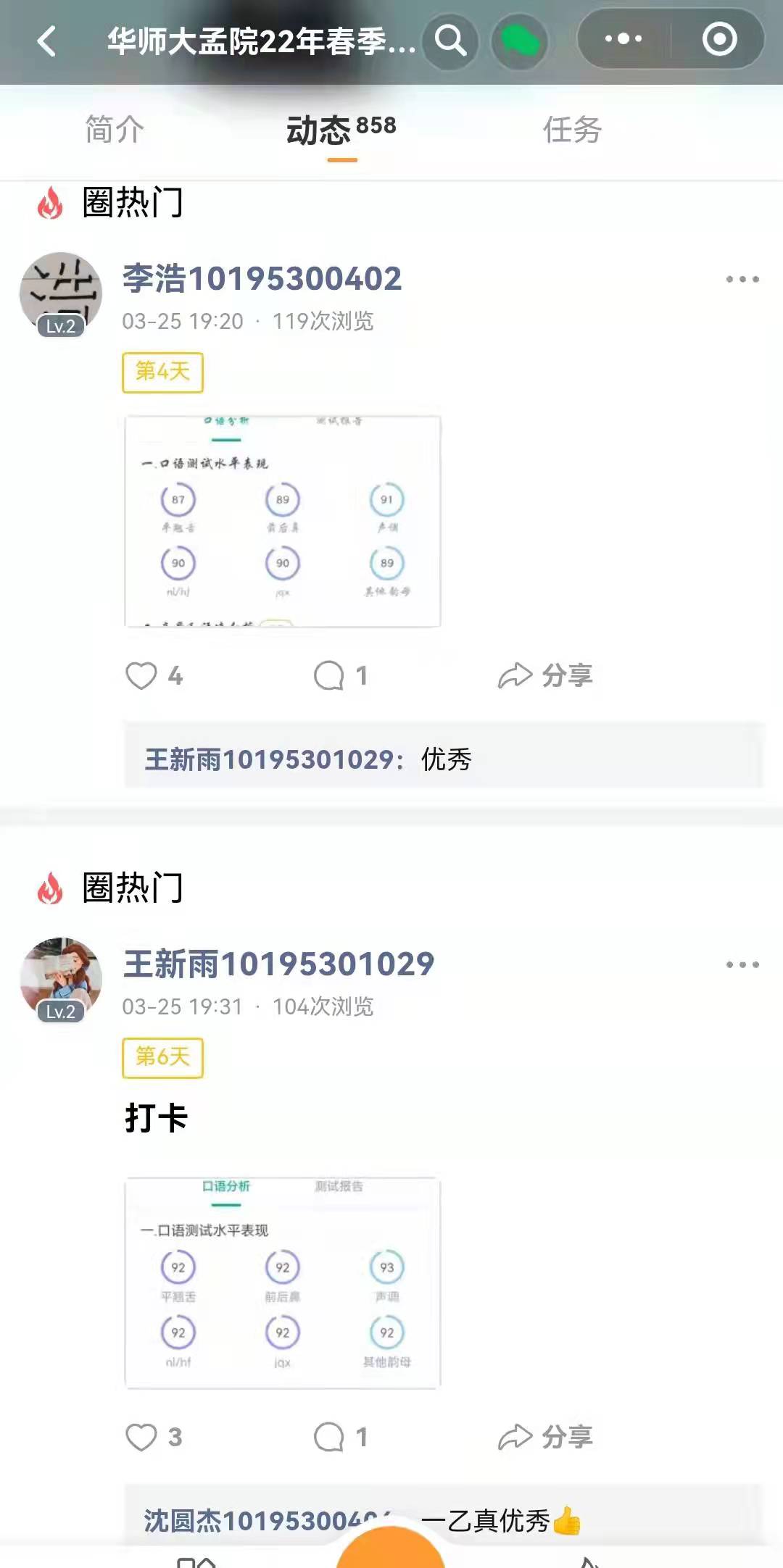Switch to the 简介 tab
This screenshot has width=783, height=1568.
[115, 130]
